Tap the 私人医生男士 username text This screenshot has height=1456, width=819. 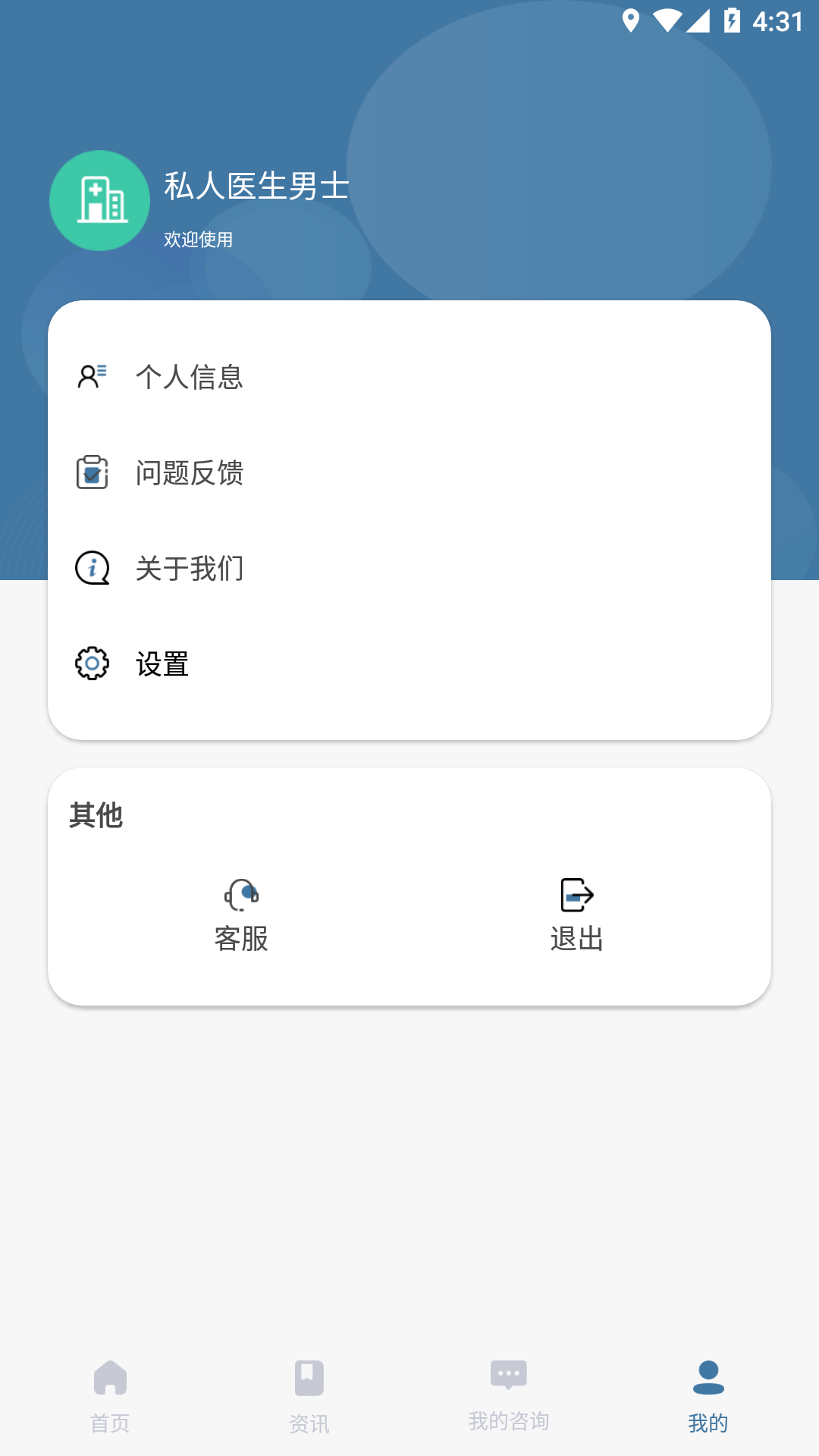(255, 188)
